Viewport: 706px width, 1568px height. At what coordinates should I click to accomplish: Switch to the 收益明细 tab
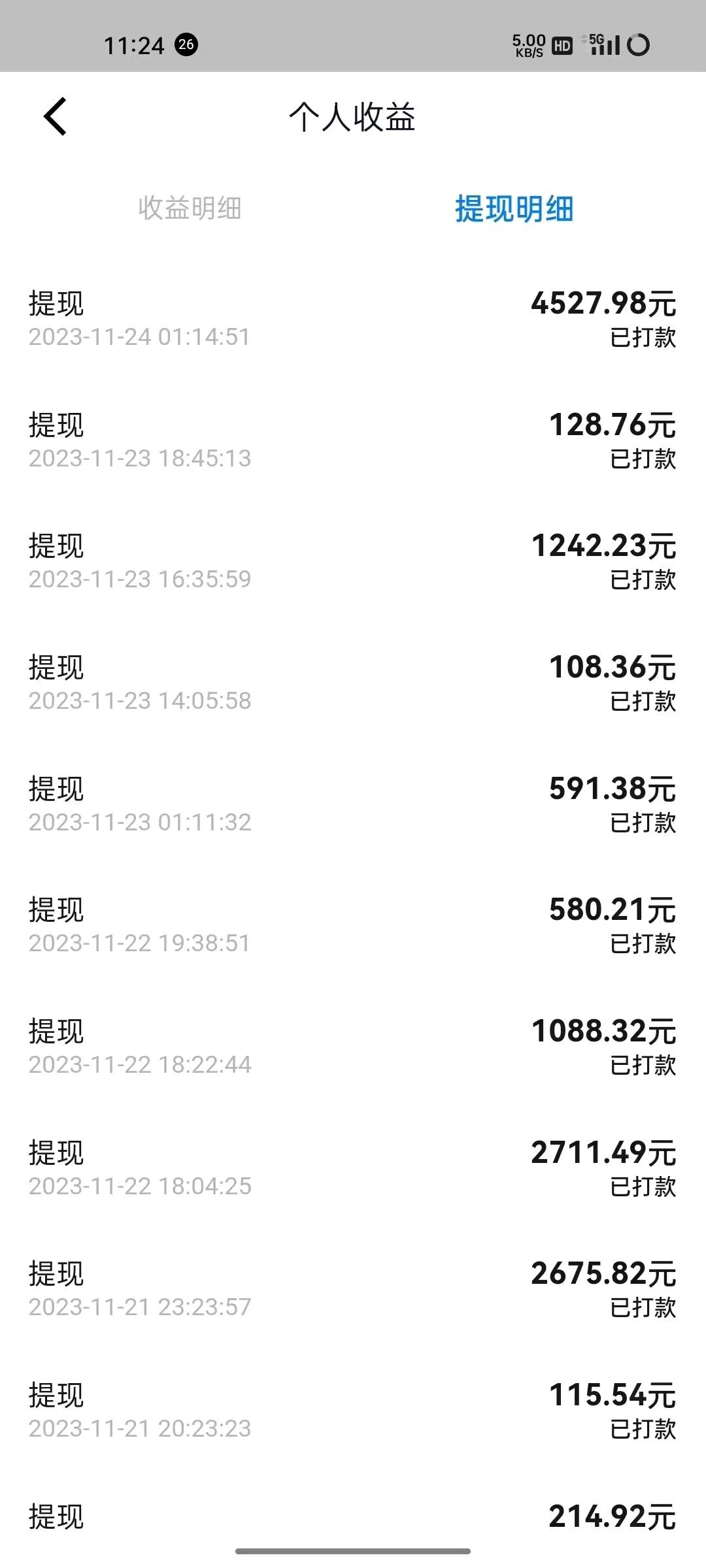pyautogui.click(x=190, y=208)
